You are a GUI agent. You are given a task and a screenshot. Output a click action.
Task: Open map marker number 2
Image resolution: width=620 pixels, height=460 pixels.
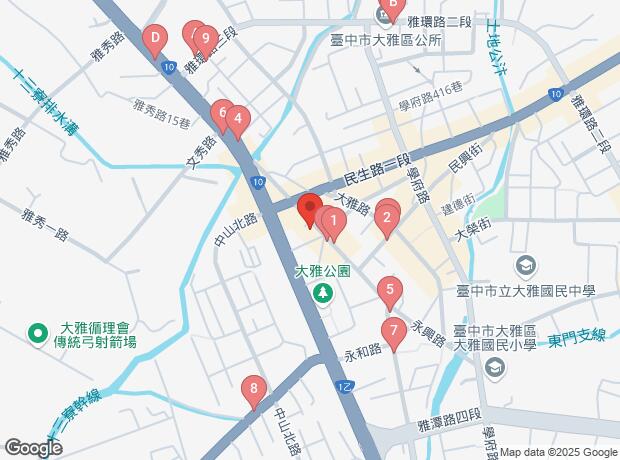(x=387, y=217)
